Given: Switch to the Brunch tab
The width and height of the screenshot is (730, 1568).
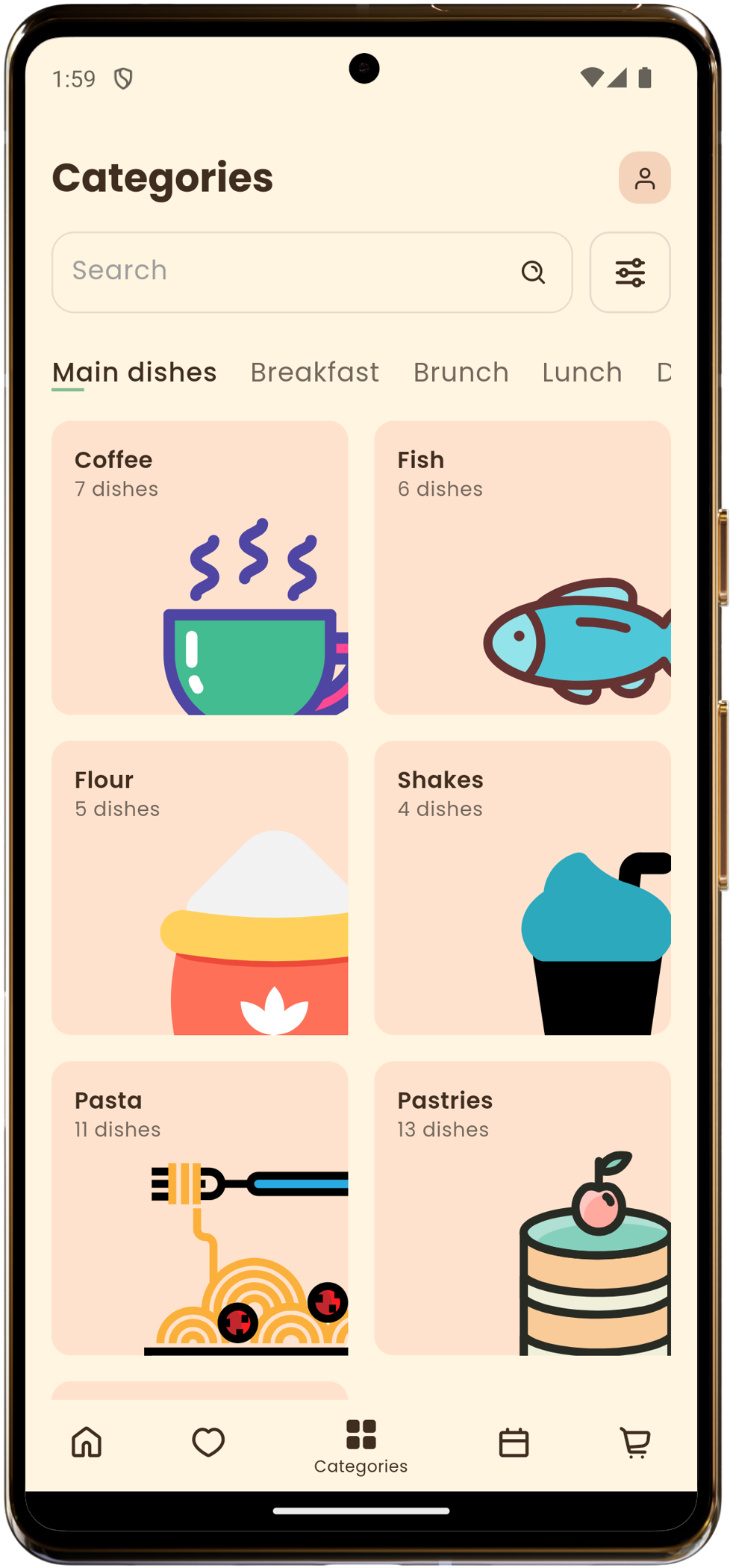Looking at the screenshot, I should (461, 372).
